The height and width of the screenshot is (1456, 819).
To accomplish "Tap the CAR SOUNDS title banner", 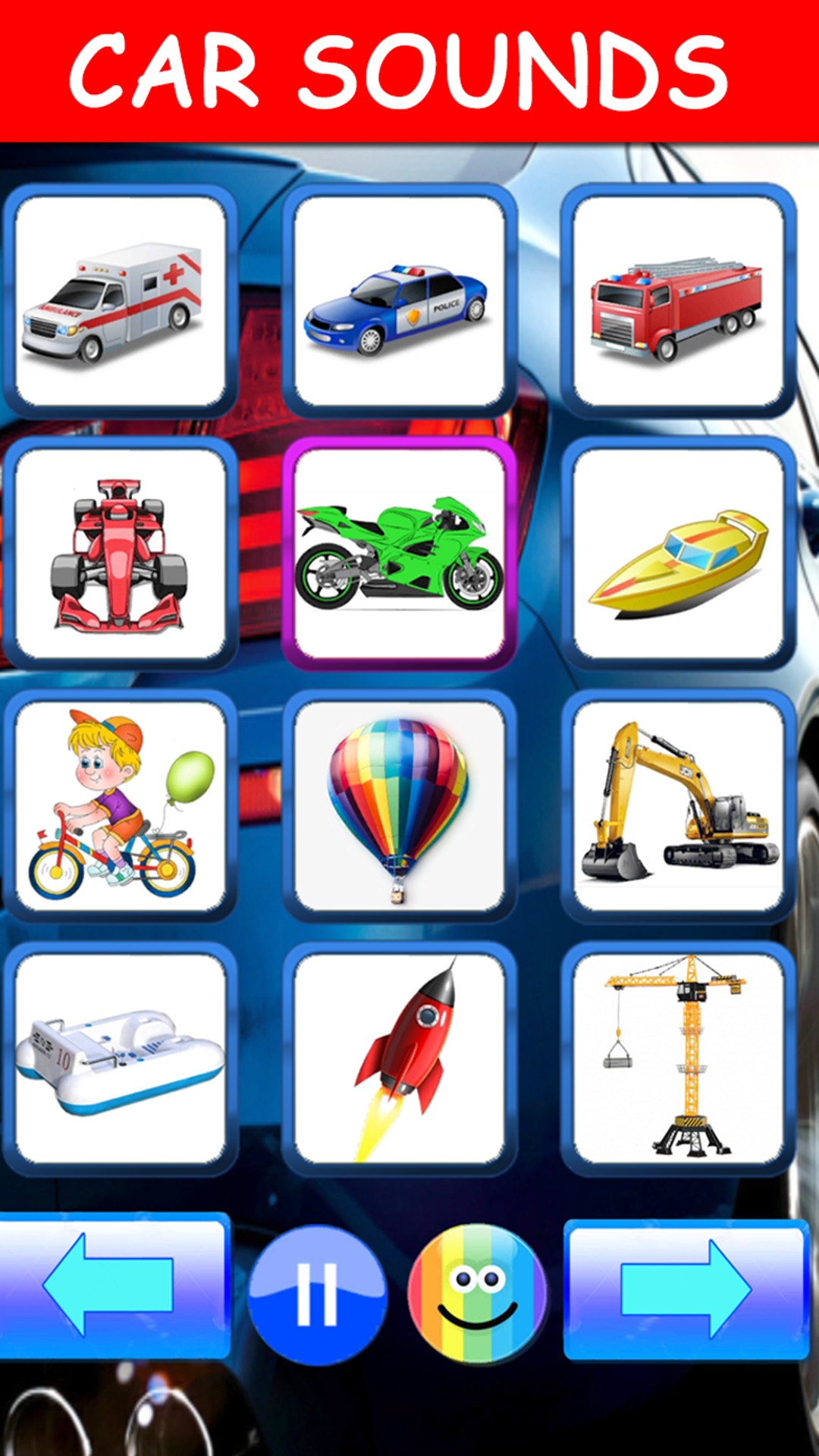I will click(x=409, y=68).
